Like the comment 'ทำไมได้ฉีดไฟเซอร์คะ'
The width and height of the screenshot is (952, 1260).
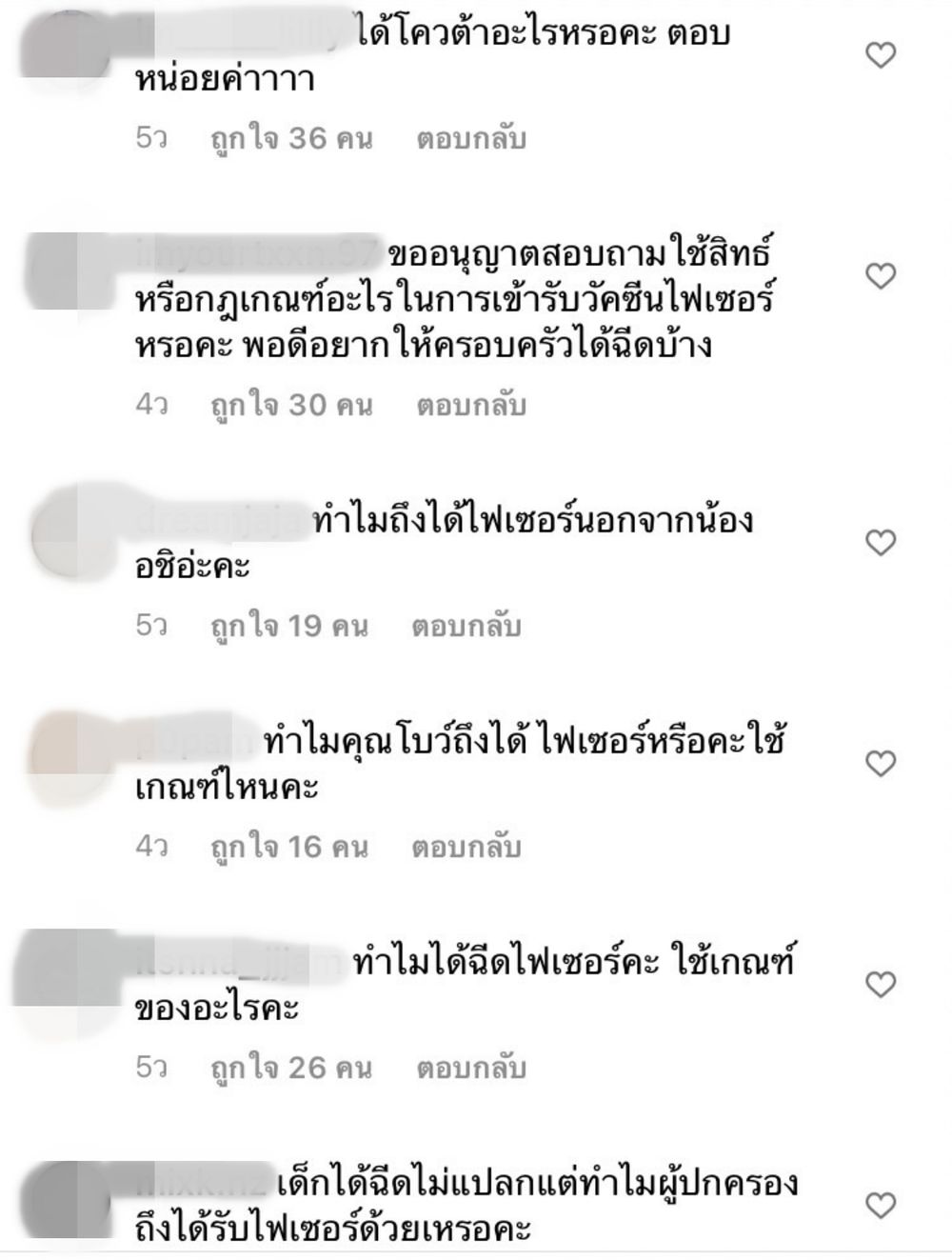coord(881,985)
